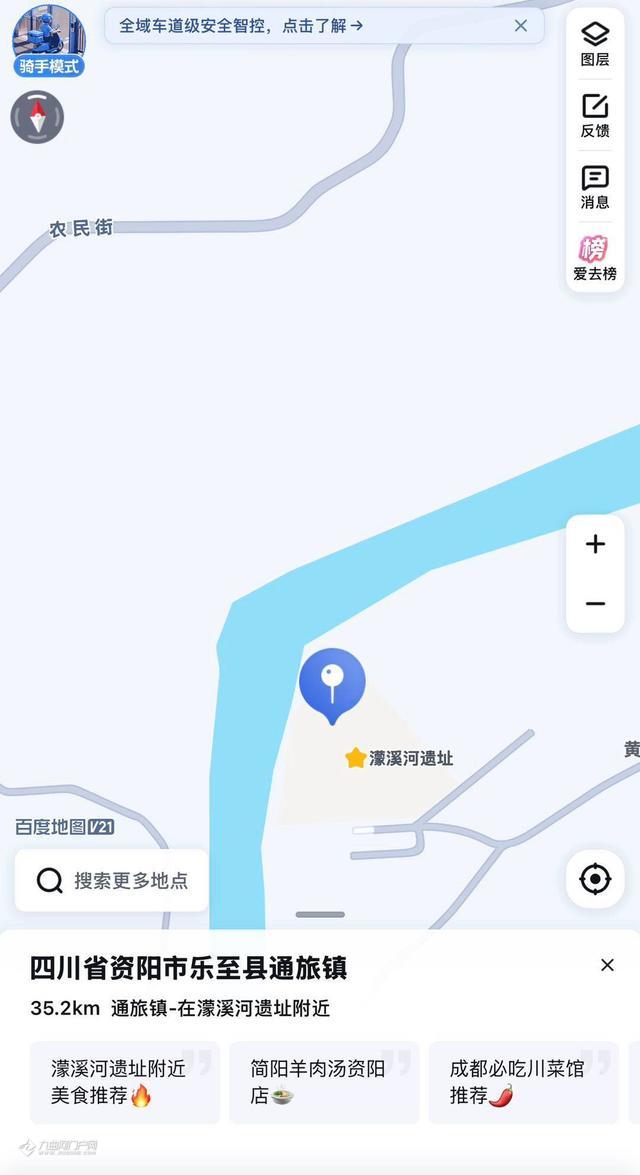Select the 濛溪河遗址 starred place label

400,758
